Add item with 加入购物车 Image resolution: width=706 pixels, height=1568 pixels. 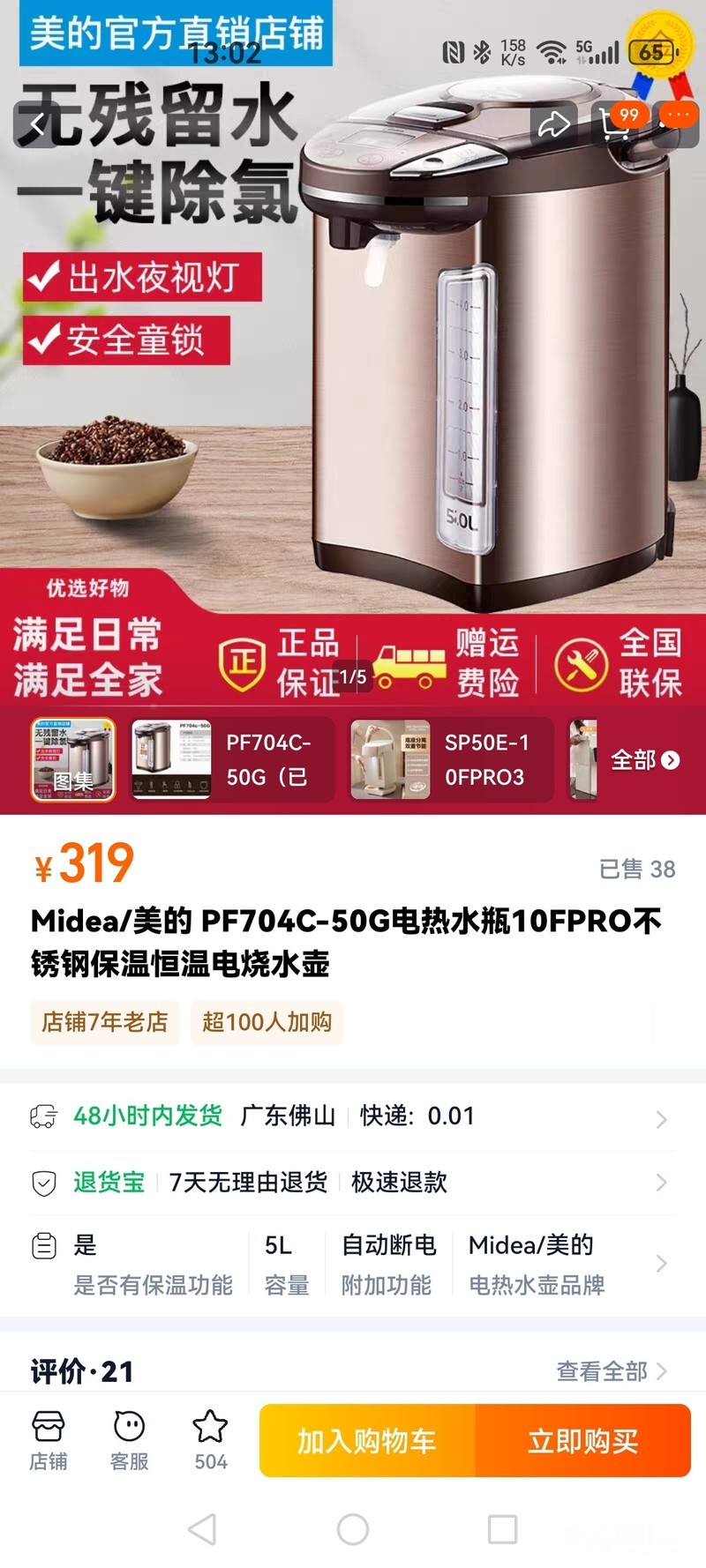(x=367, y=1441)
